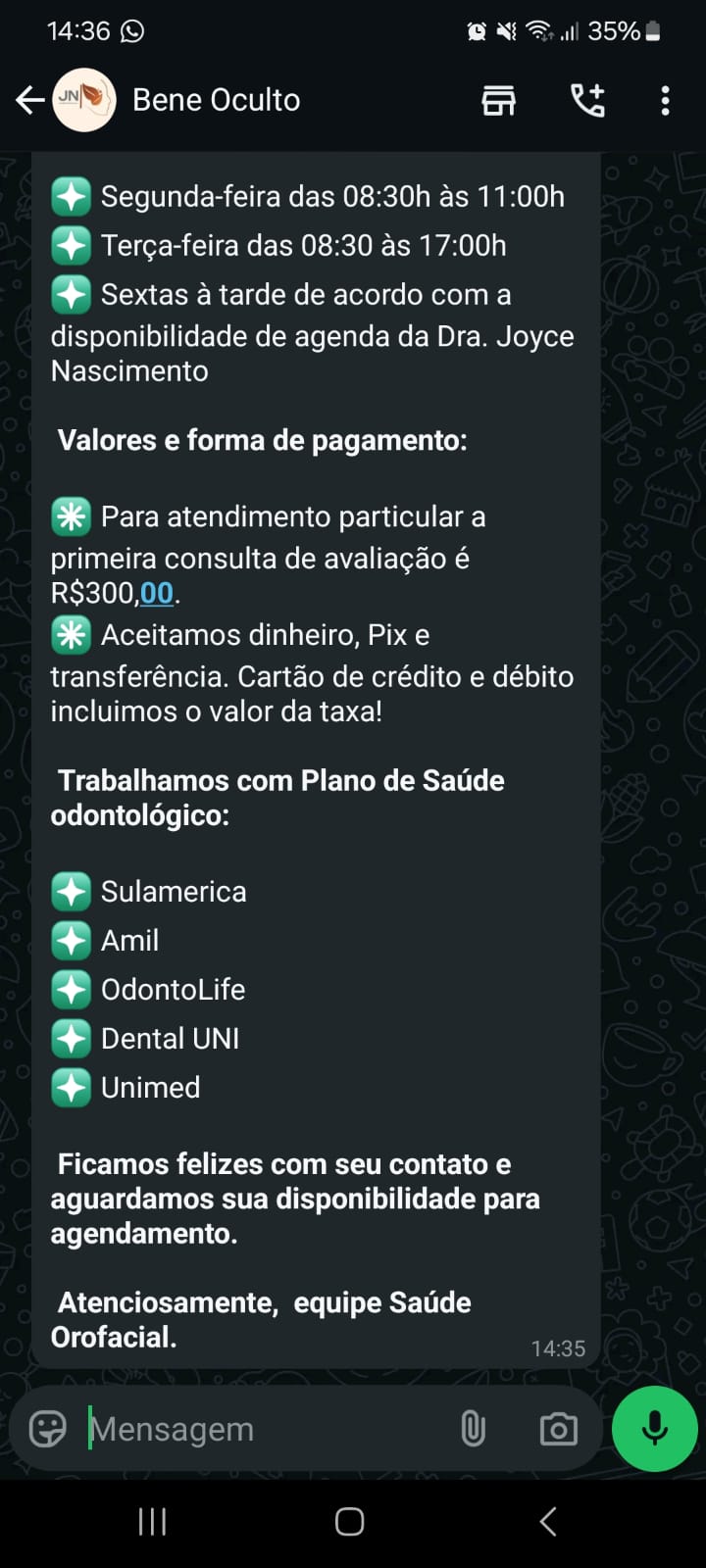Screen dimensions: 706x1568
Task: Open the camera to send a photo
Action: [558, 1429]
